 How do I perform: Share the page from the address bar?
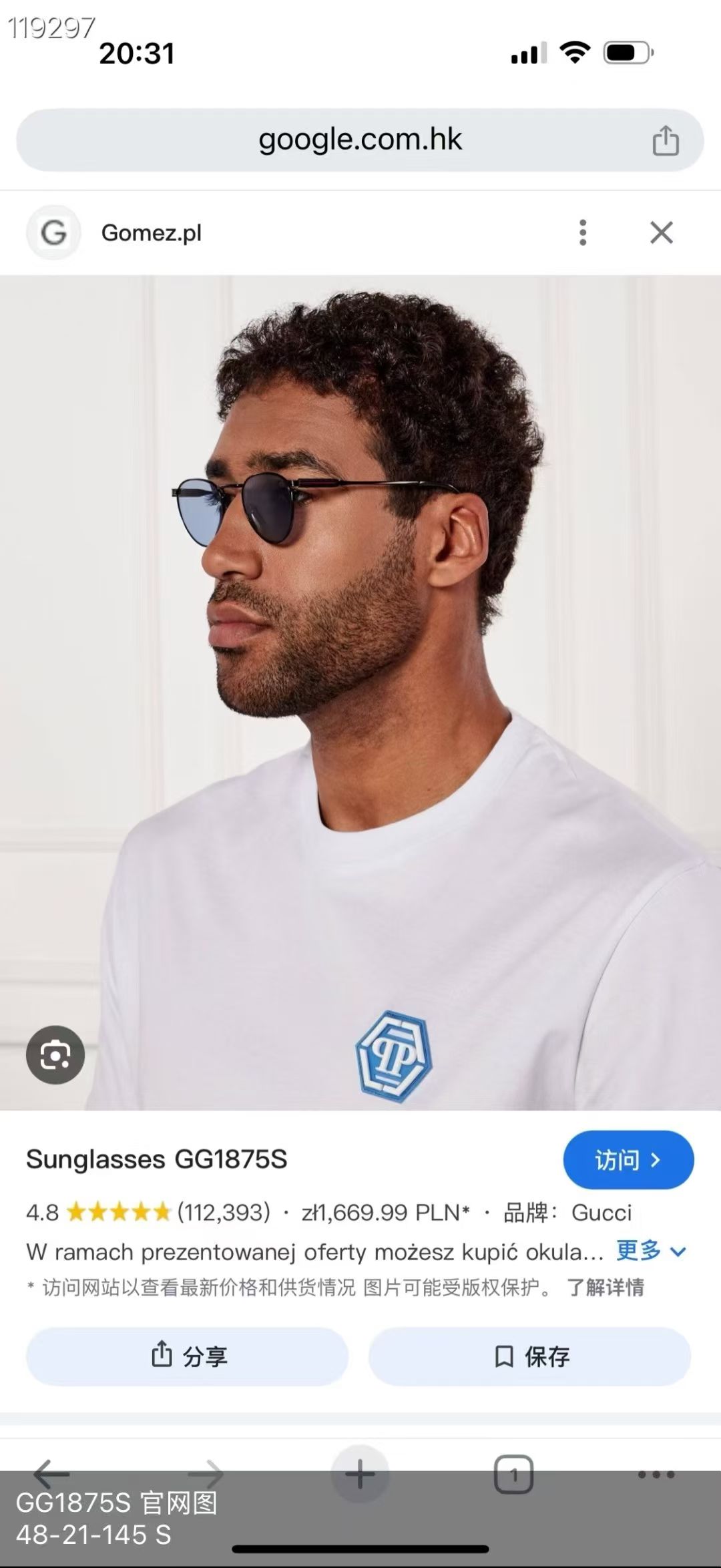(x=665, y=141)
